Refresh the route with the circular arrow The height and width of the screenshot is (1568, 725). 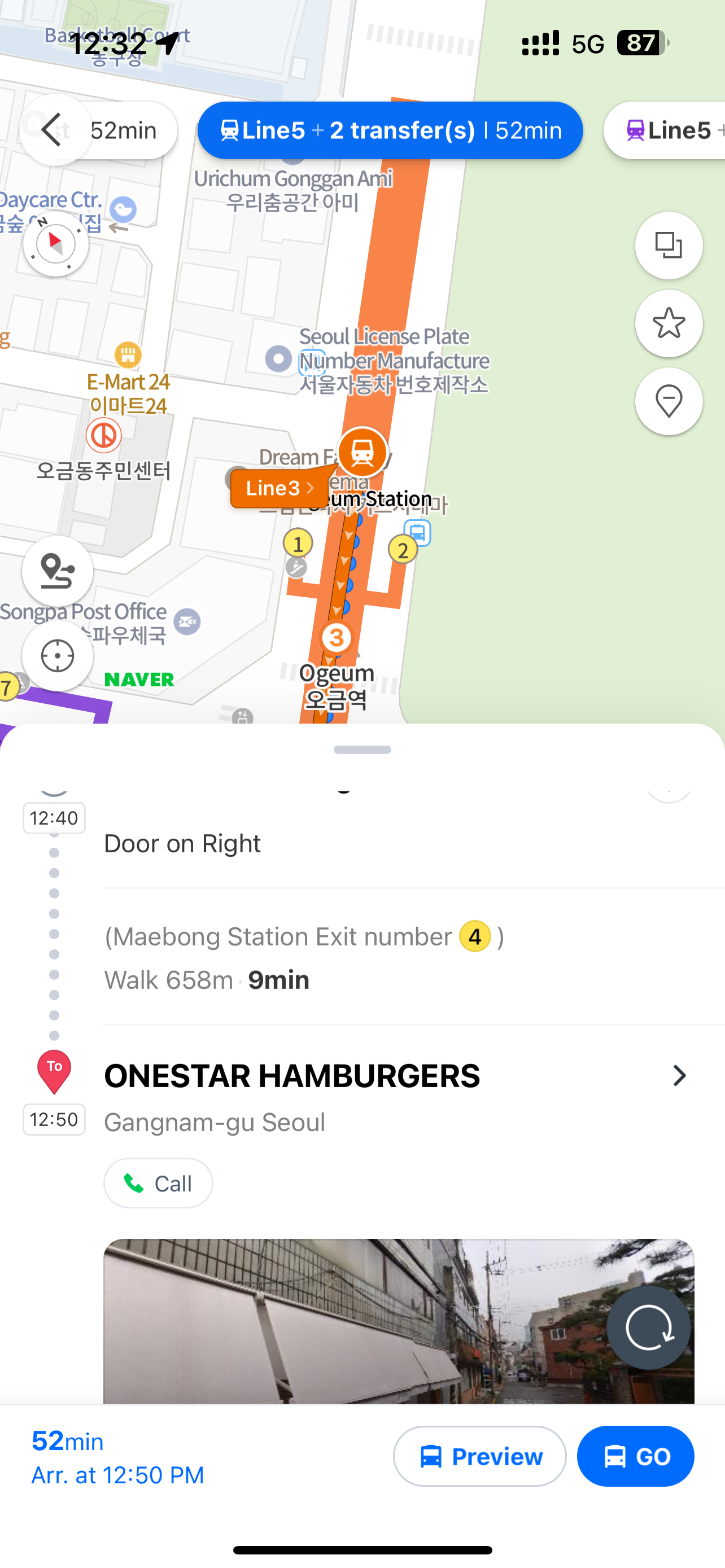(x=648, y=1328)
